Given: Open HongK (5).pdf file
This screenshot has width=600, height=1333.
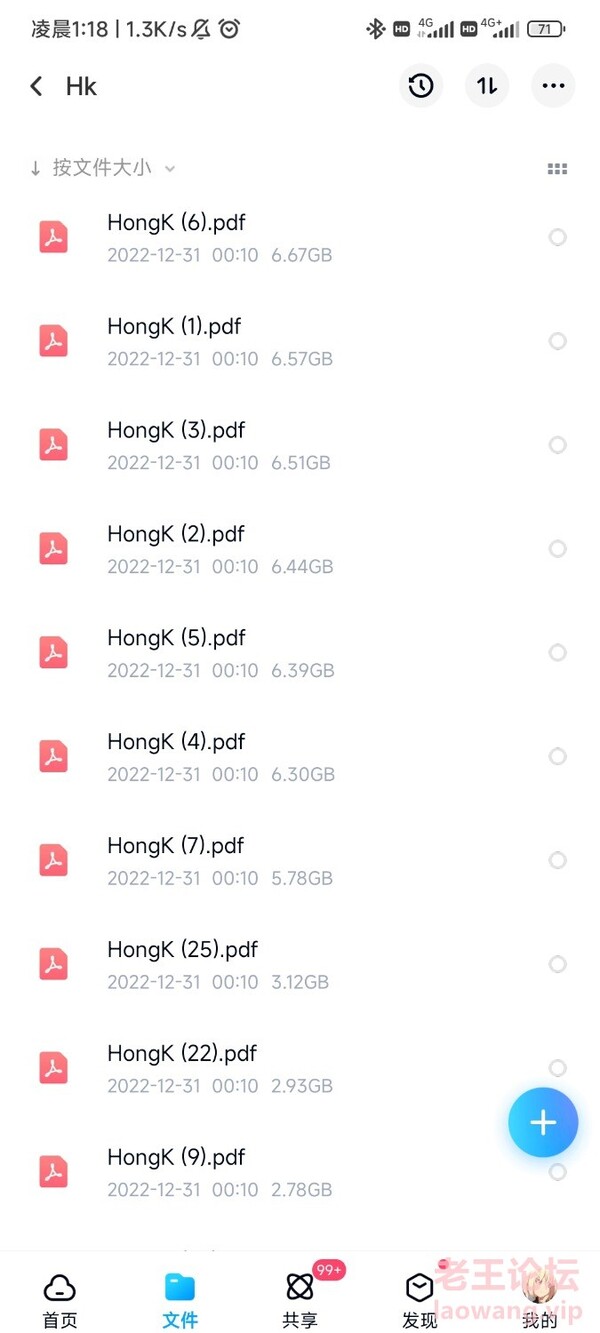Looking at the screenshot, I should coord(176,639).
